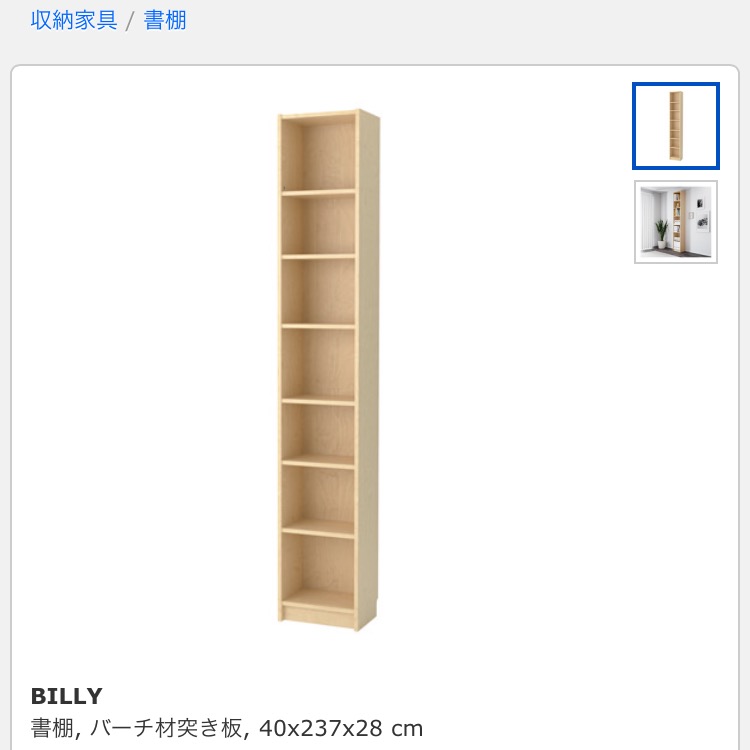The height and width of the screenshot is (750, 750).
Task: Open the main BILLY bookcase image
Action: (329, 370)
